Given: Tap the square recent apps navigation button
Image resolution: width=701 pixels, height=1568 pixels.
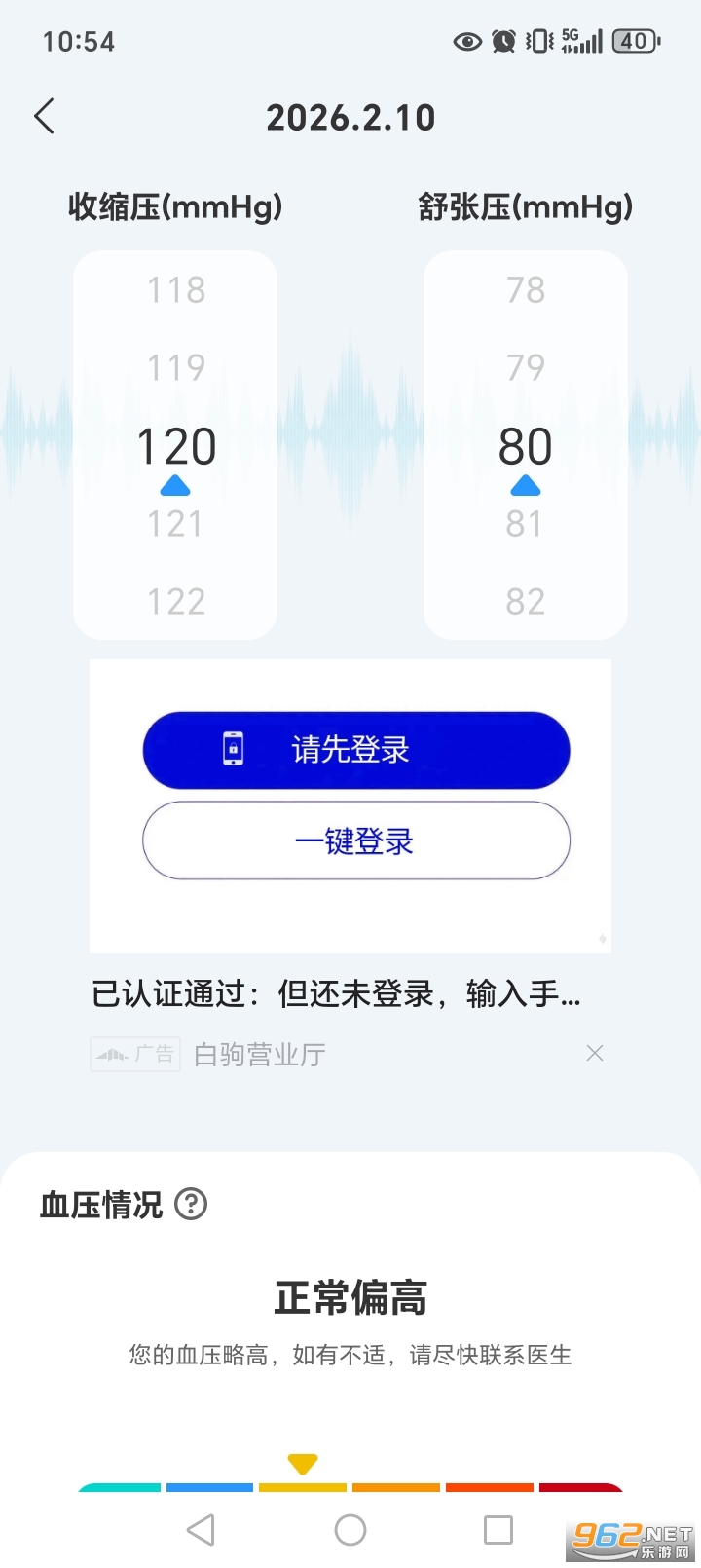Looking at the screenshot, I should click(498, 1531).
